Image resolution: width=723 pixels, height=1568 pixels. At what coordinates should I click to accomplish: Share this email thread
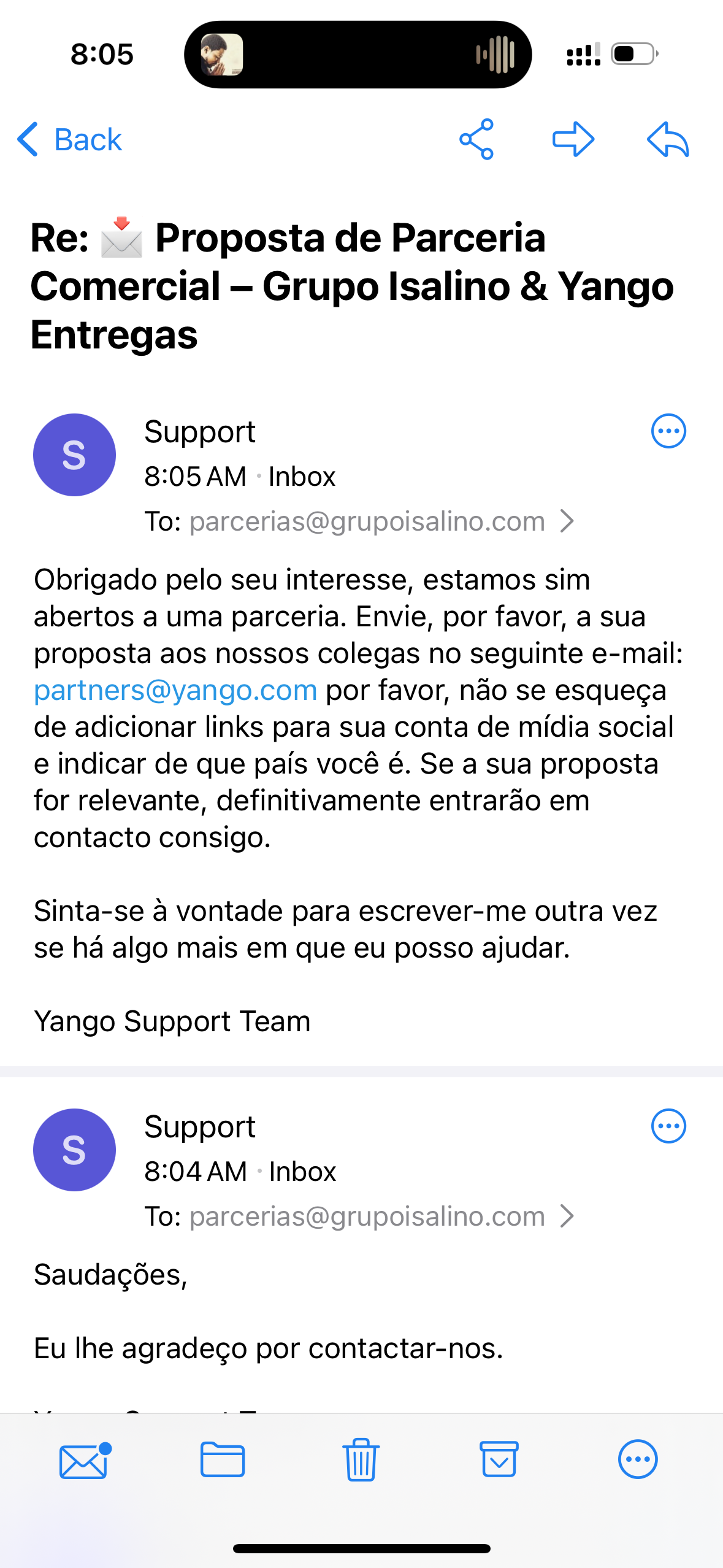pos(476,139)
